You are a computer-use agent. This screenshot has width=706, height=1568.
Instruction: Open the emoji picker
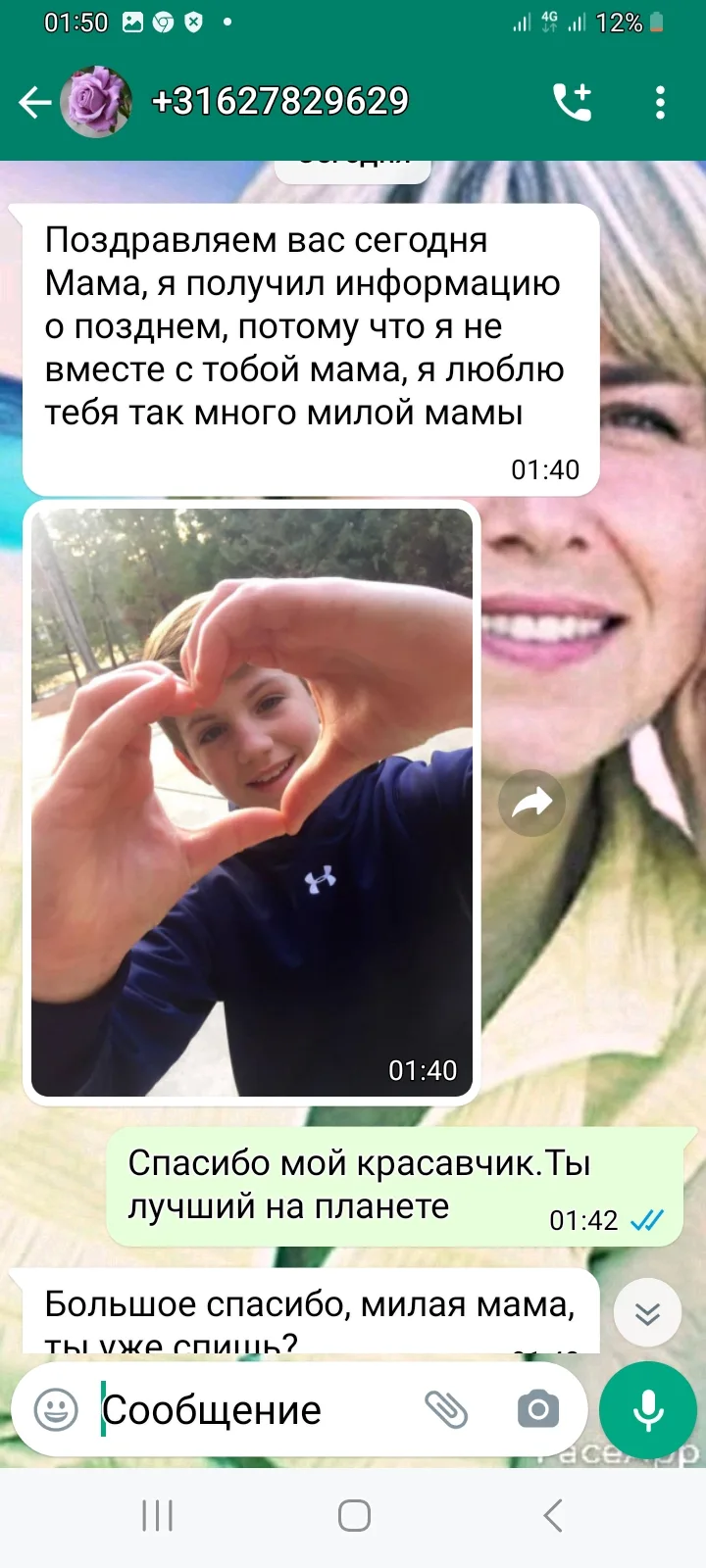tap(56, 1410)
